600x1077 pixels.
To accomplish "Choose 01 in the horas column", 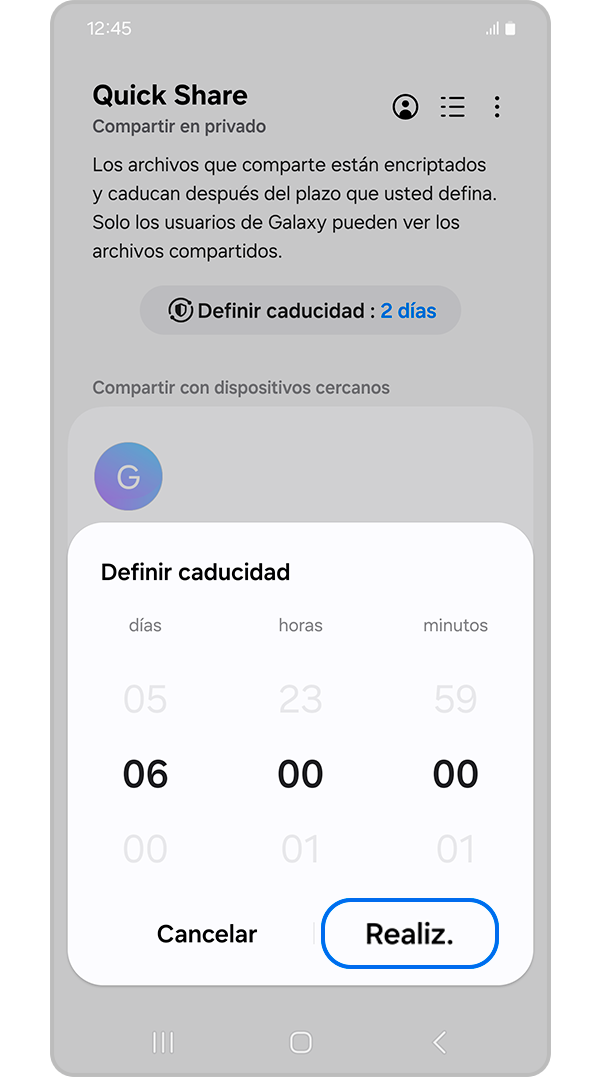I will (300, 850).
